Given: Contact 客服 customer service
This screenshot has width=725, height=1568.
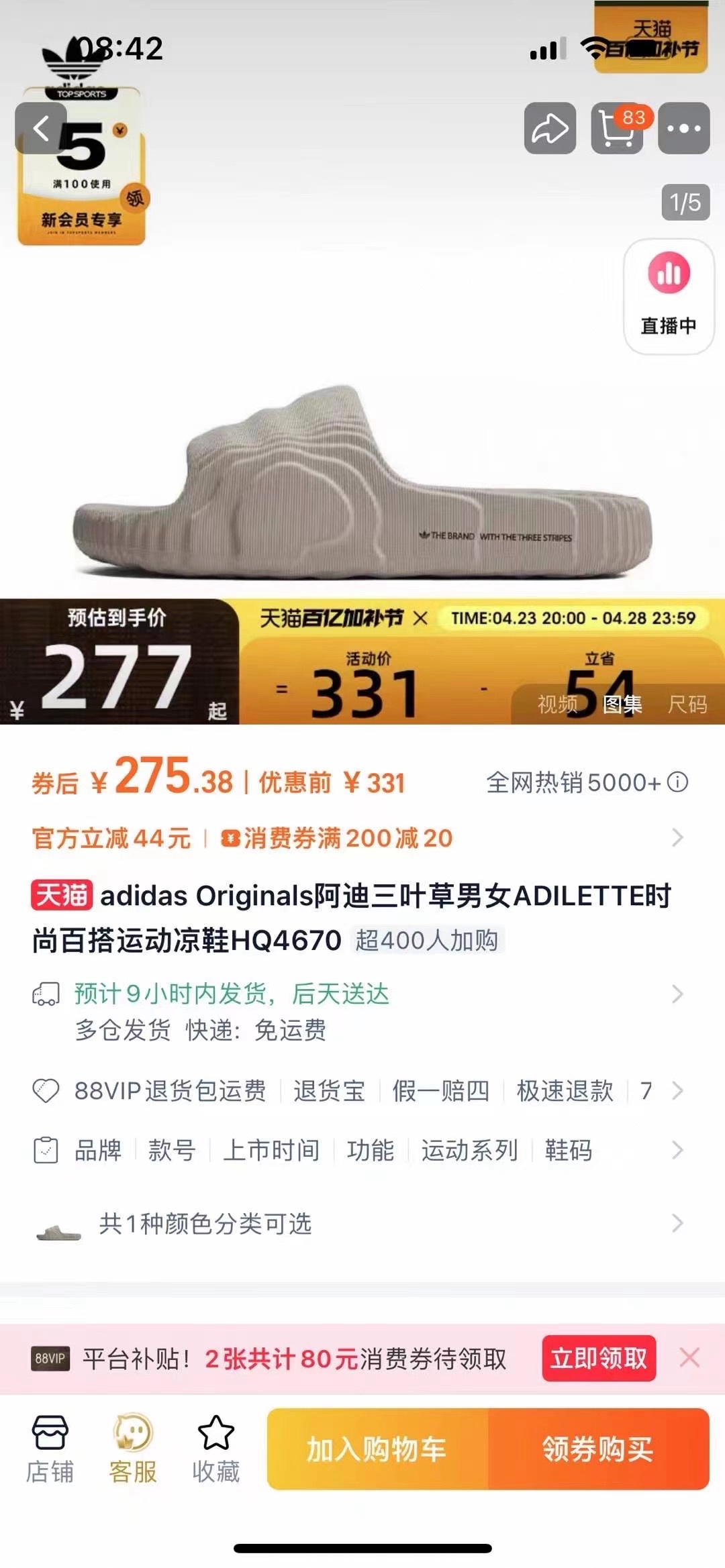Looking at the screenshot, I should coord(133,1449).
